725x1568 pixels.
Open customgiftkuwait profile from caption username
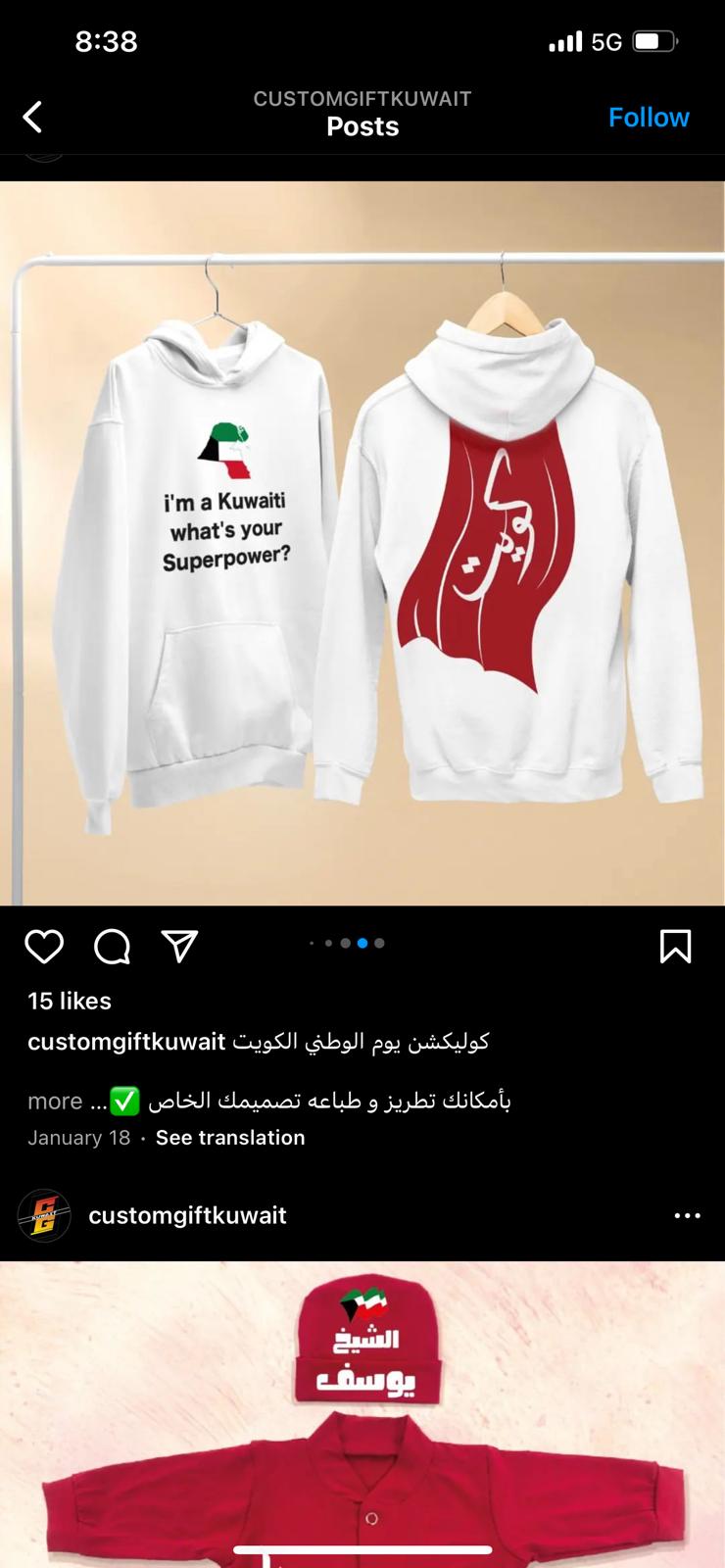click(126, 1042)
